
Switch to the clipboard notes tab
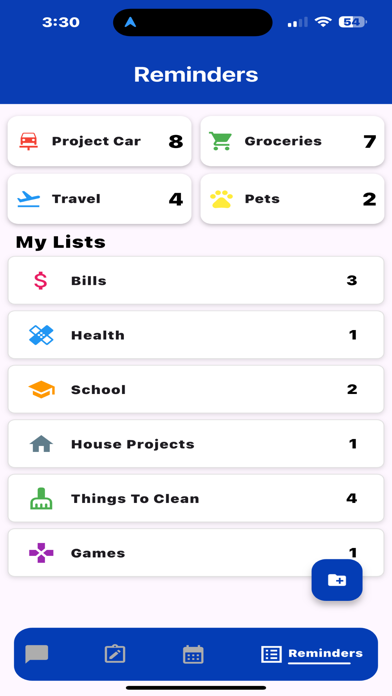pos(115,654)
